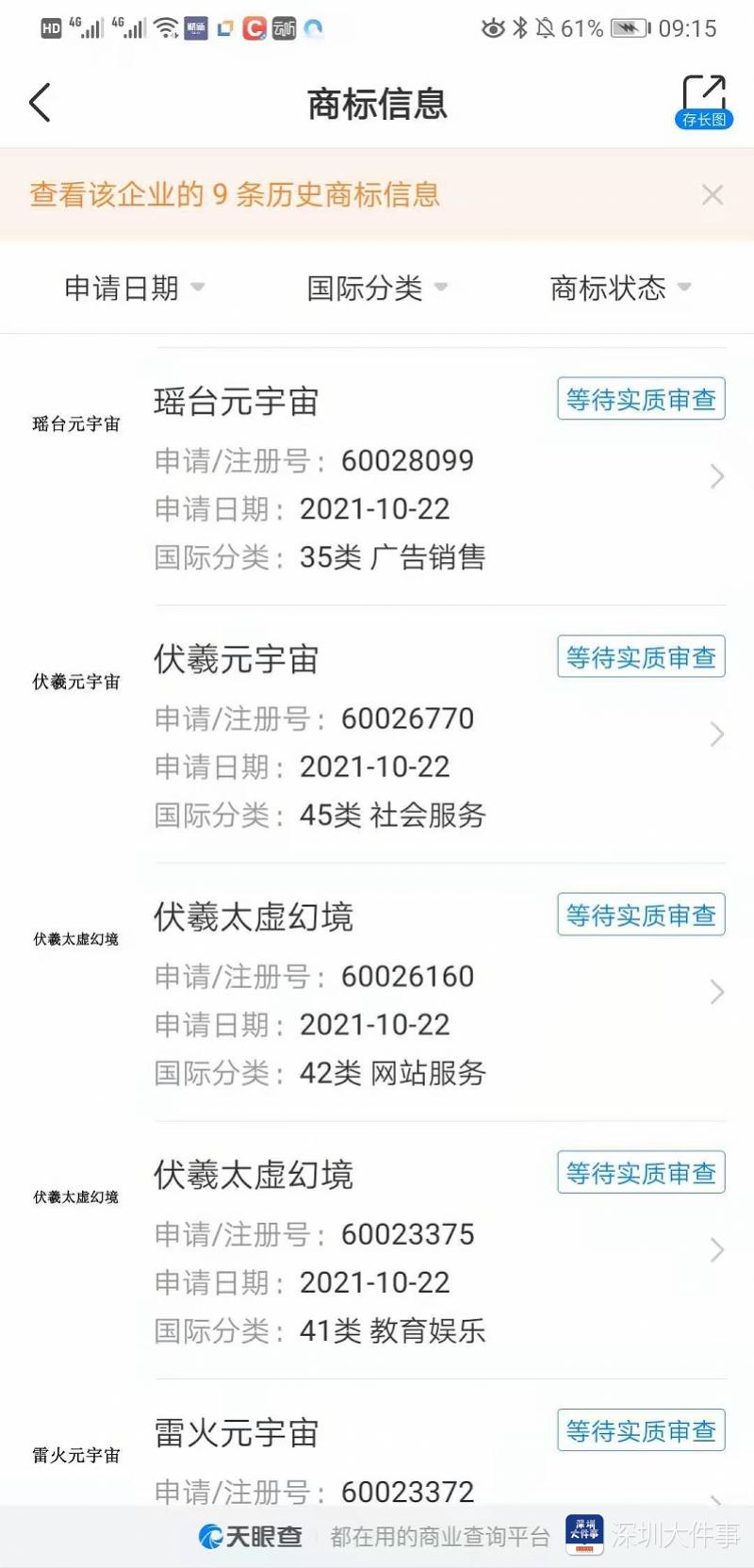Select the 商标信息 page title

pos(376,104)
